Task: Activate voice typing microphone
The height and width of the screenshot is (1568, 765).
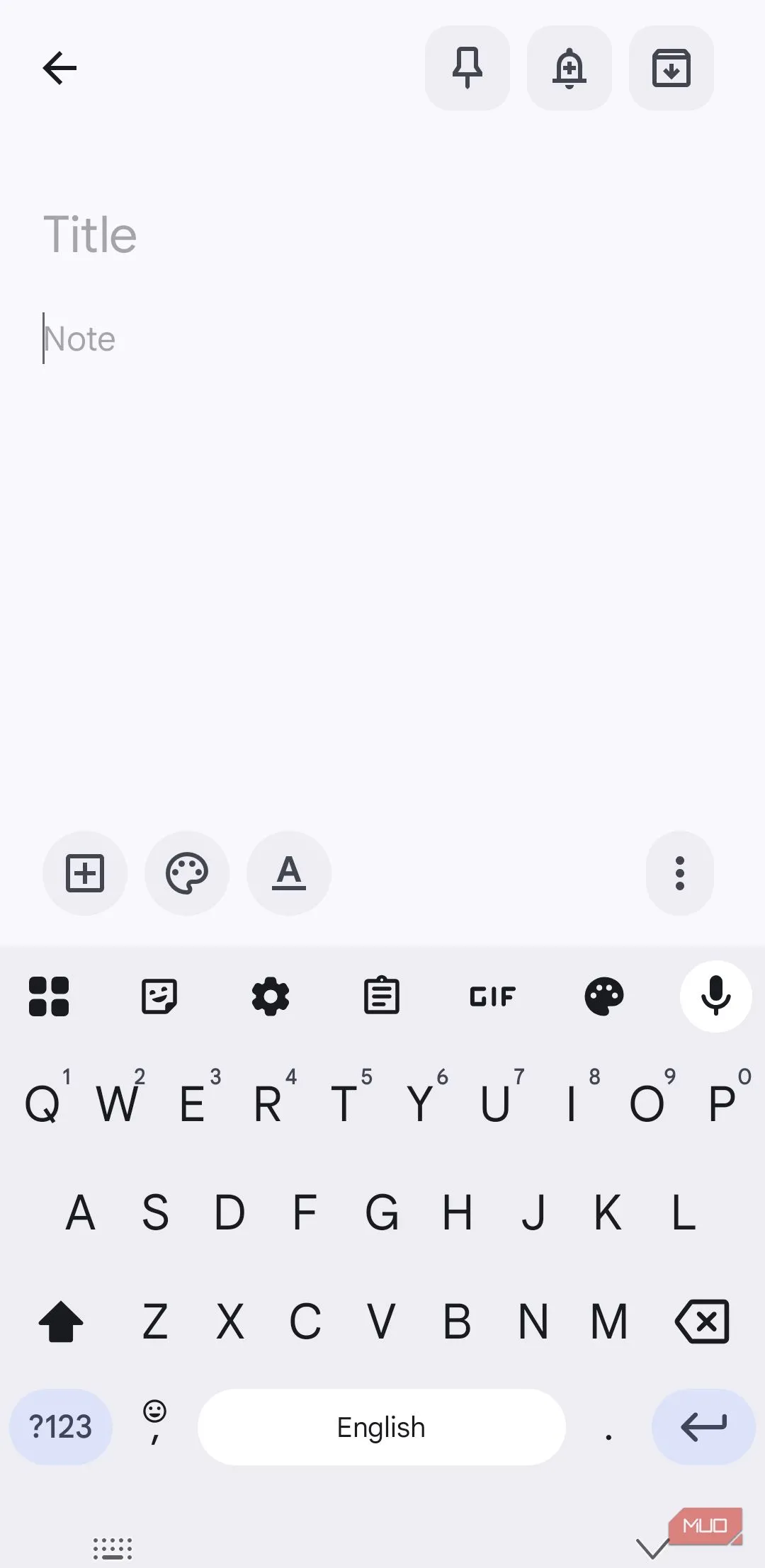Action: [715, 996]
